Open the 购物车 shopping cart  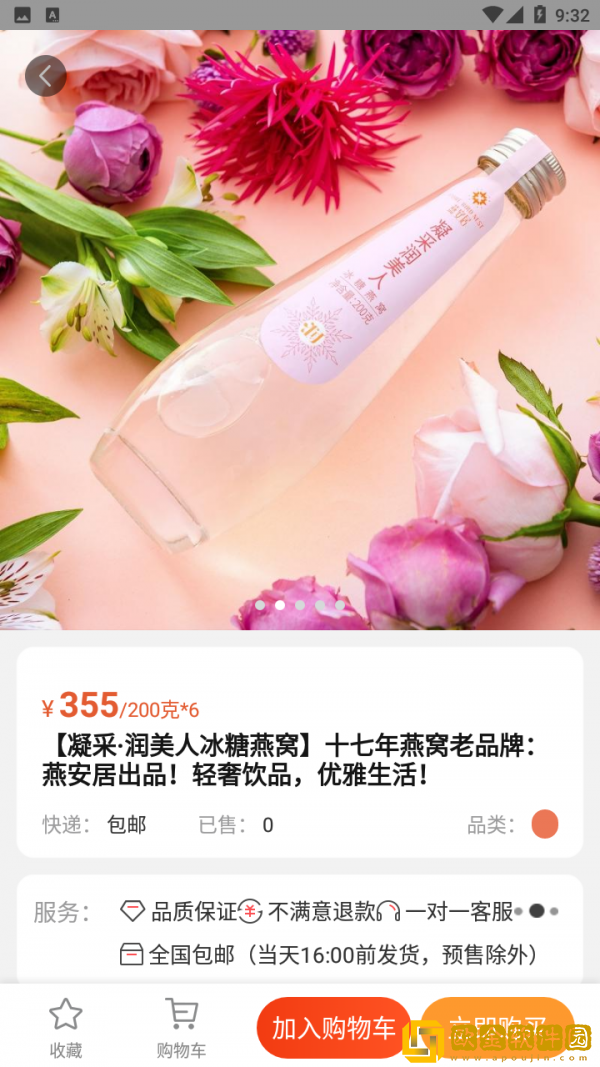point(181,1028)
